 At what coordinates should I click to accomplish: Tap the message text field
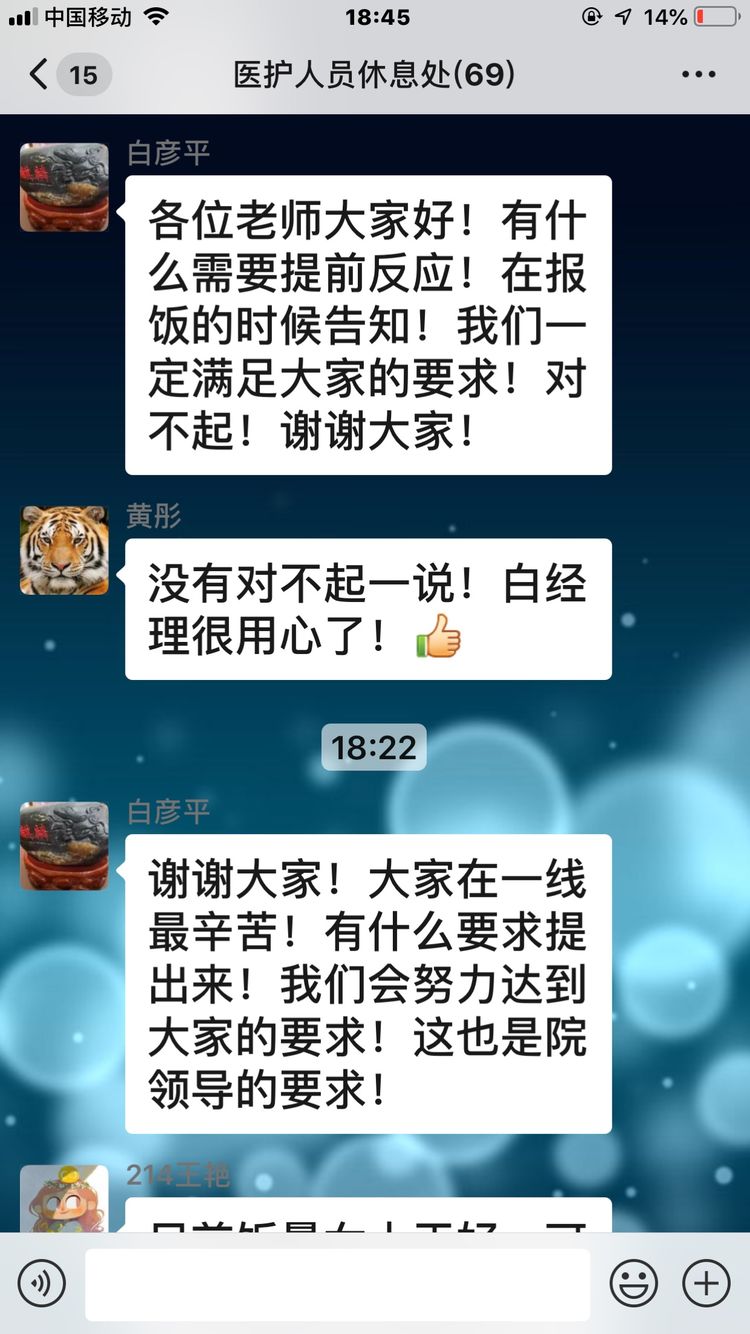pos(337,1284)
